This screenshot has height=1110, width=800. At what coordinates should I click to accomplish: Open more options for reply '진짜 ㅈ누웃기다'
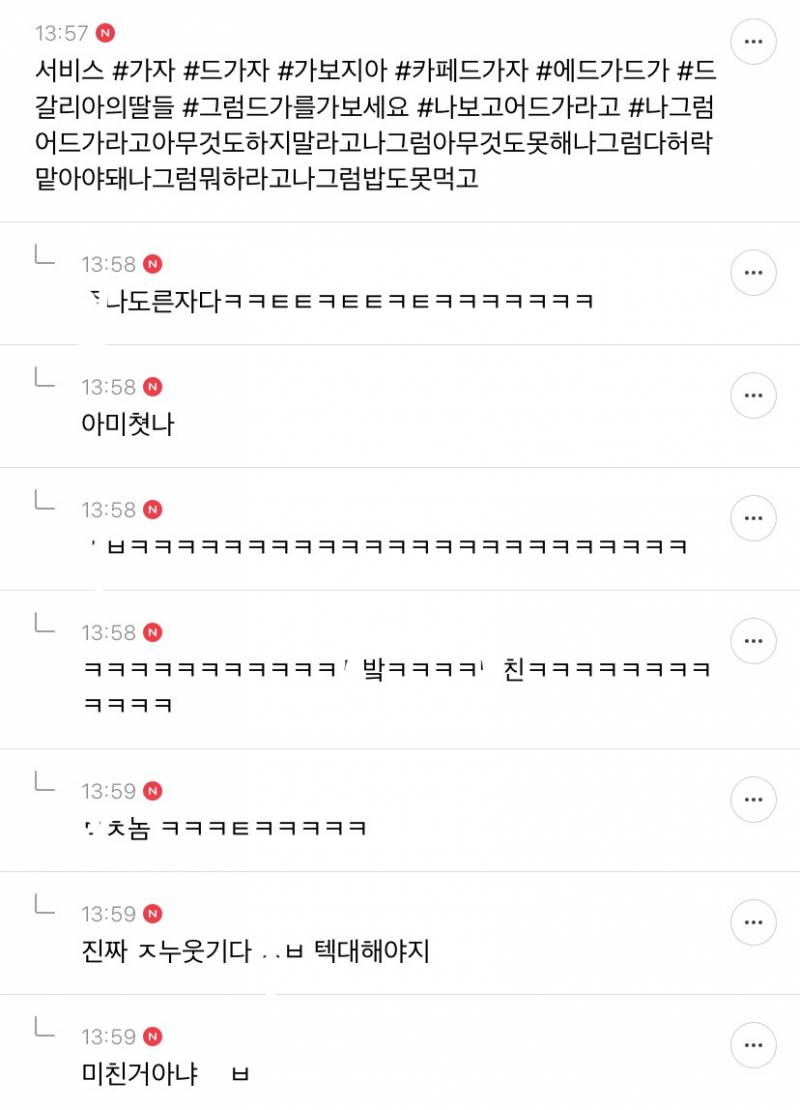[x=754, y=922]
